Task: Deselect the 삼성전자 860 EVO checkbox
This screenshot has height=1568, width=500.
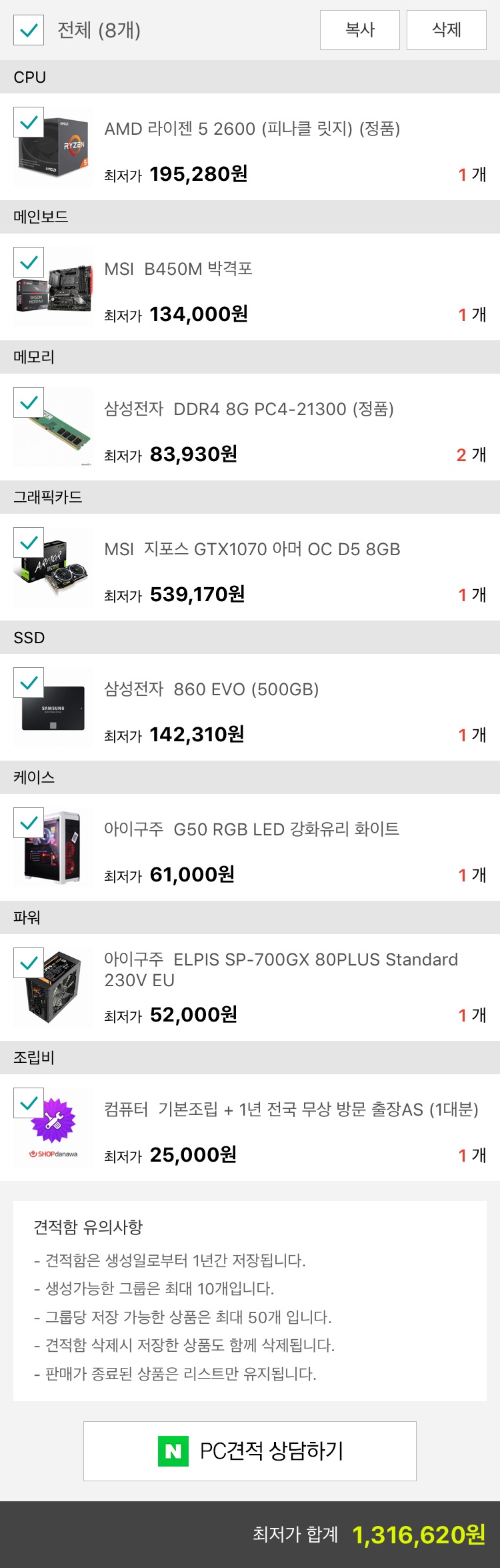Action: point(29,683)
